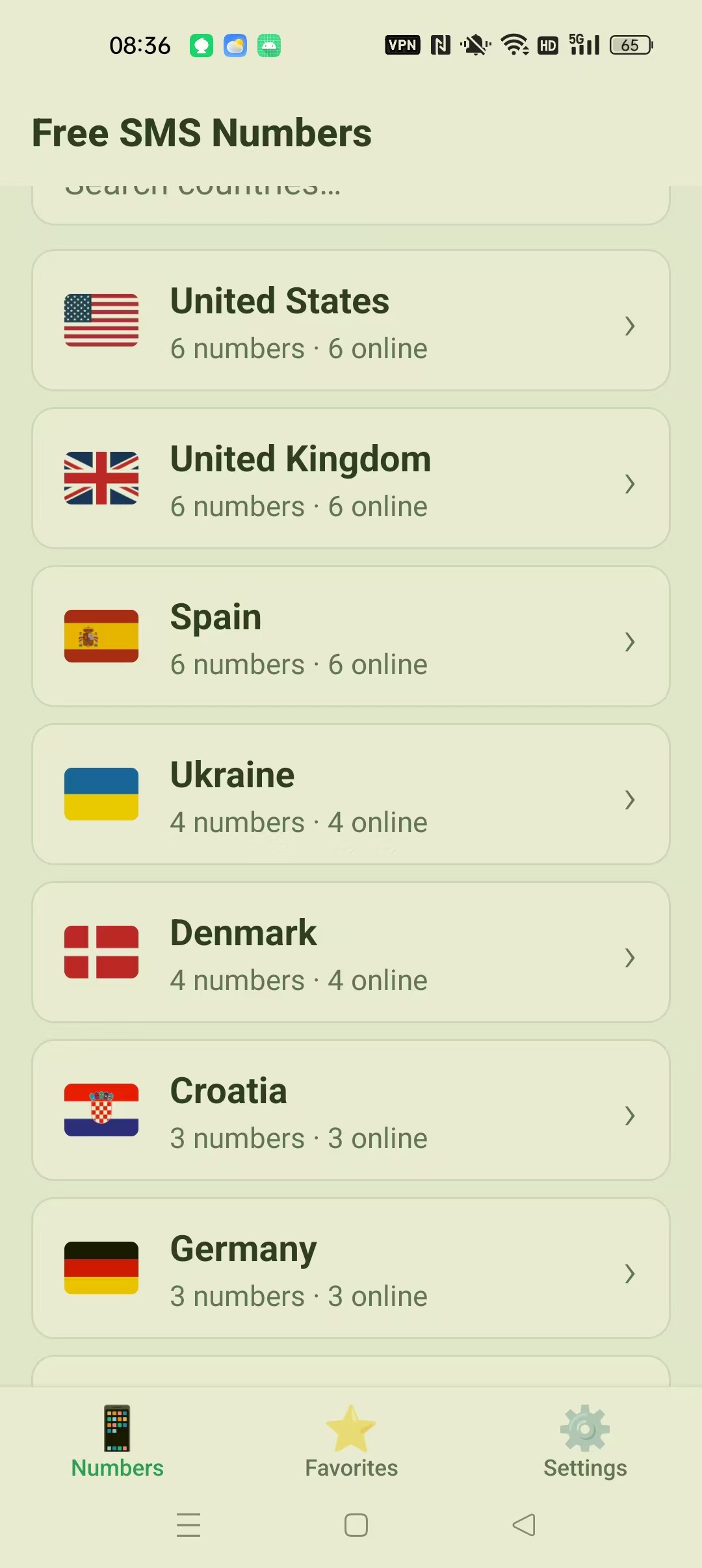Go to the Settings tab

click(x=585, y=1442)
